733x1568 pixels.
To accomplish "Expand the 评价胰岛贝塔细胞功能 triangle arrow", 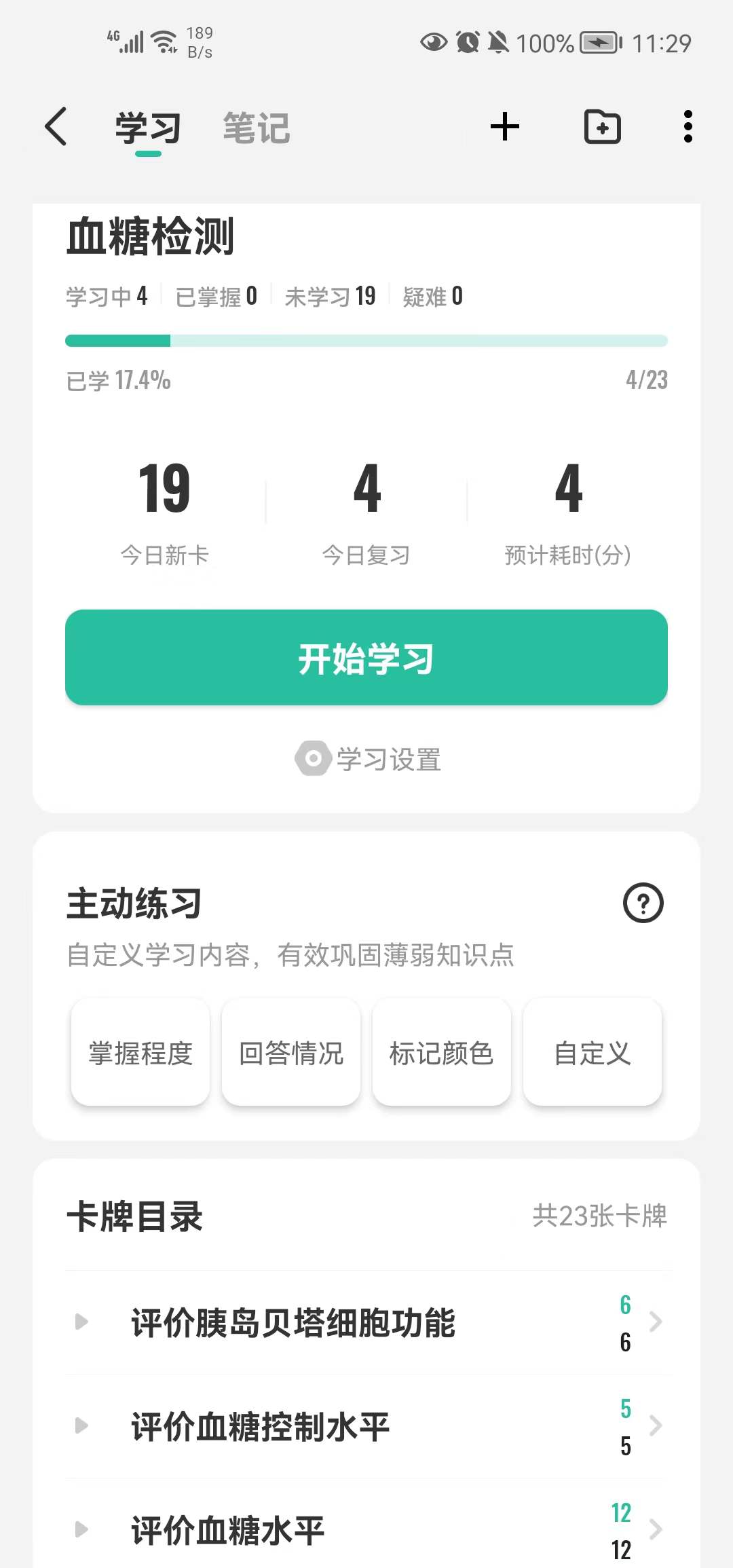I will click(x=81, y=1322).
